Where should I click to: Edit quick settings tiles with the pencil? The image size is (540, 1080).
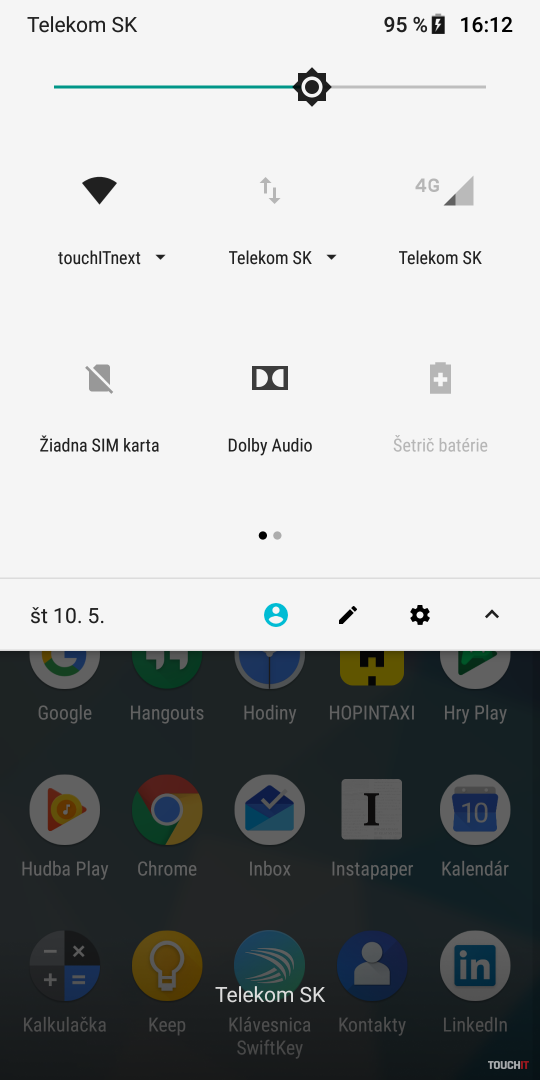[x=348, y=614]
